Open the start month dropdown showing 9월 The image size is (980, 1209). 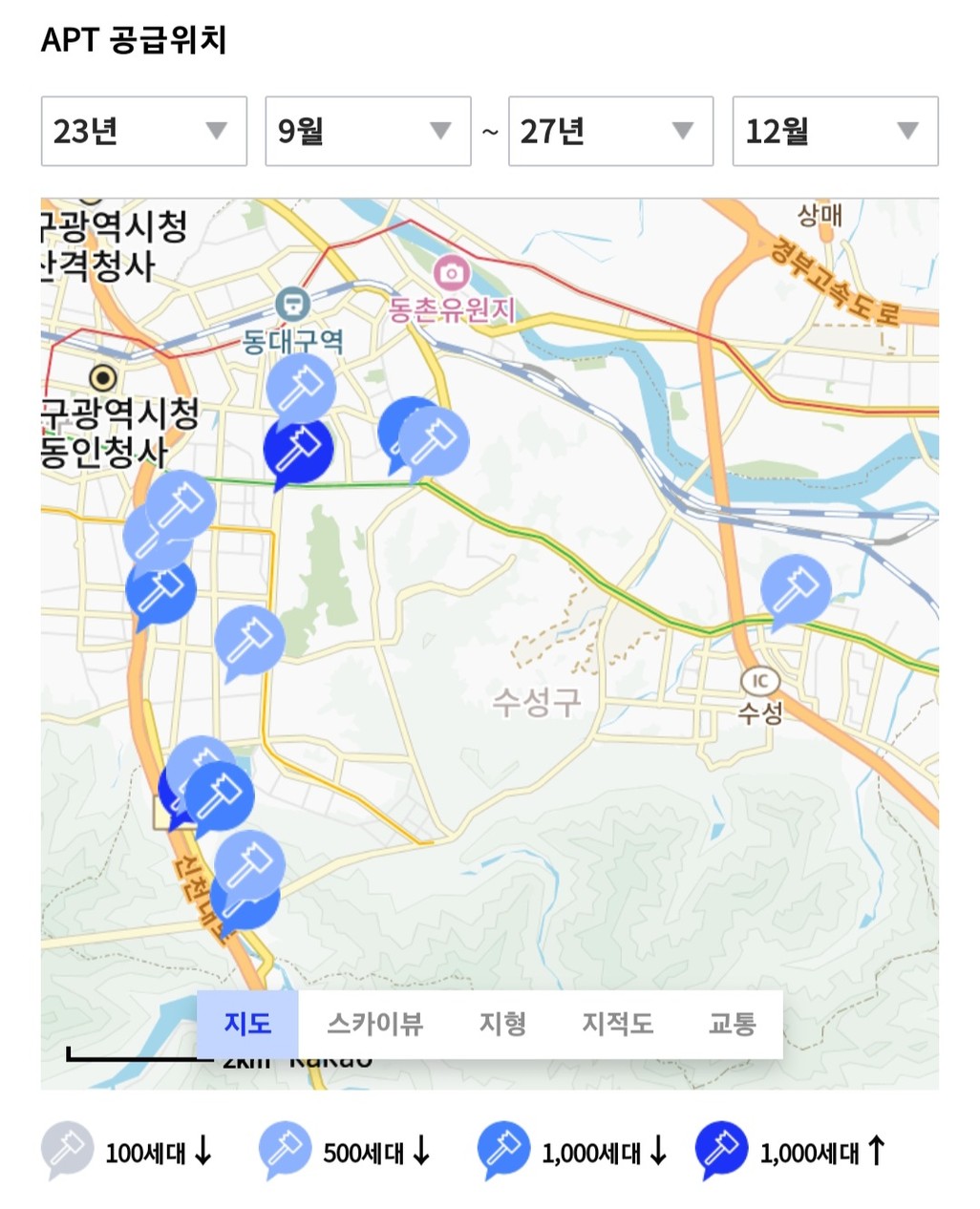[x=368, y=131]
